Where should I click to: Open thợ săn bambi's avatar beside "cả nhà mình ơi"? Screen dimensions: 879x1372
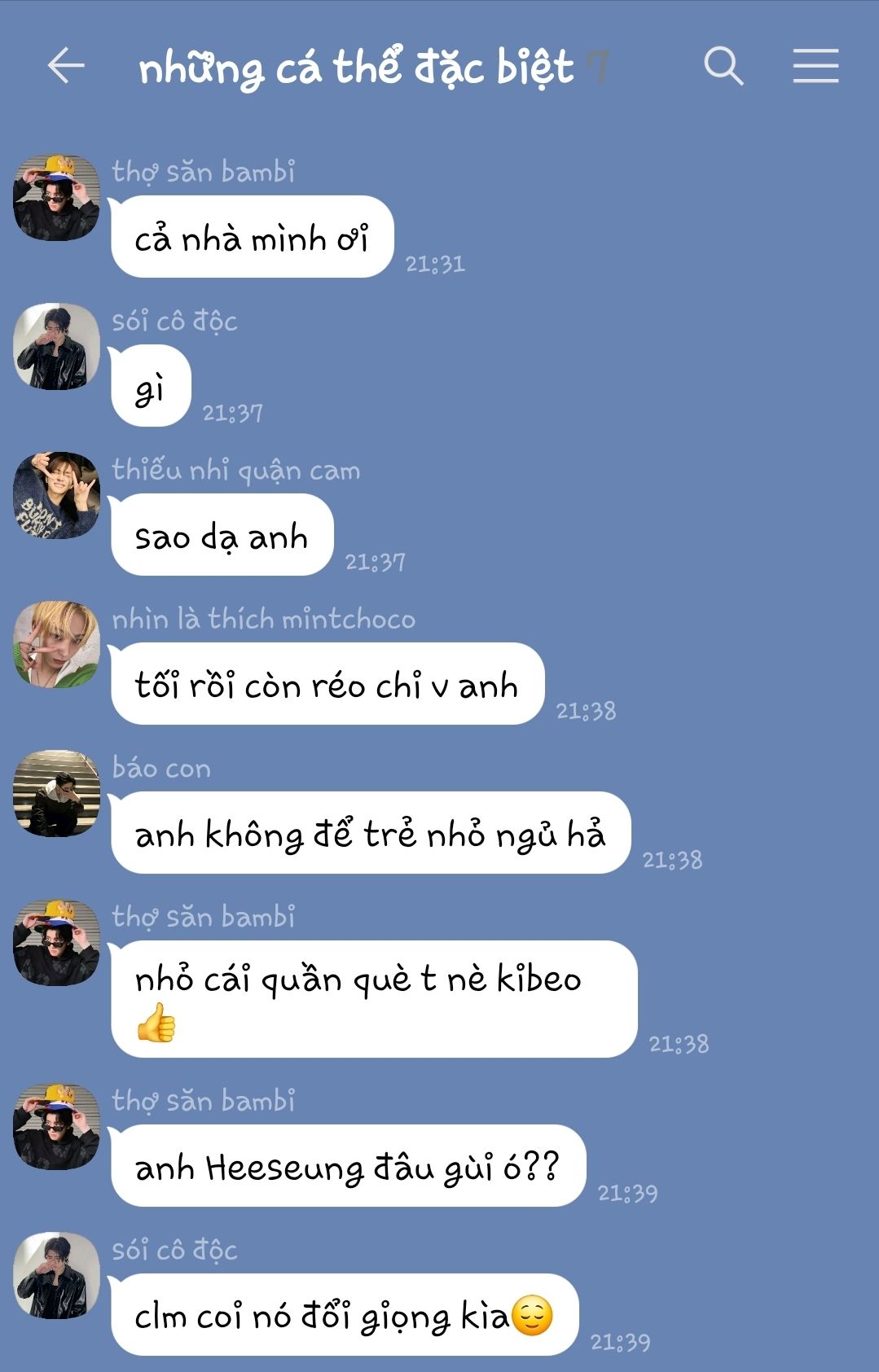pyautogui.click(x=56, y=197)
